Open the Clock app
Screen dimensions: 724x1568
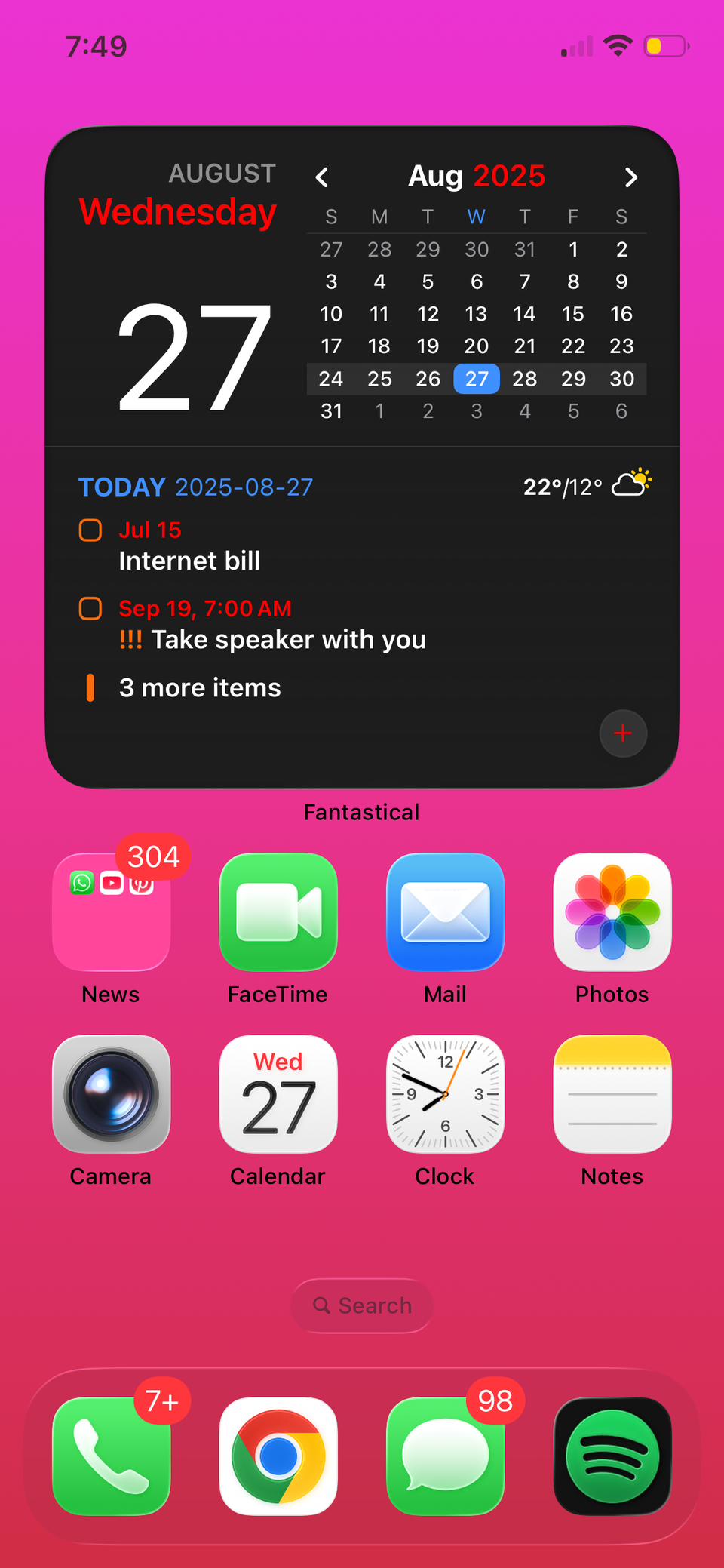(x=445, y=1094)
